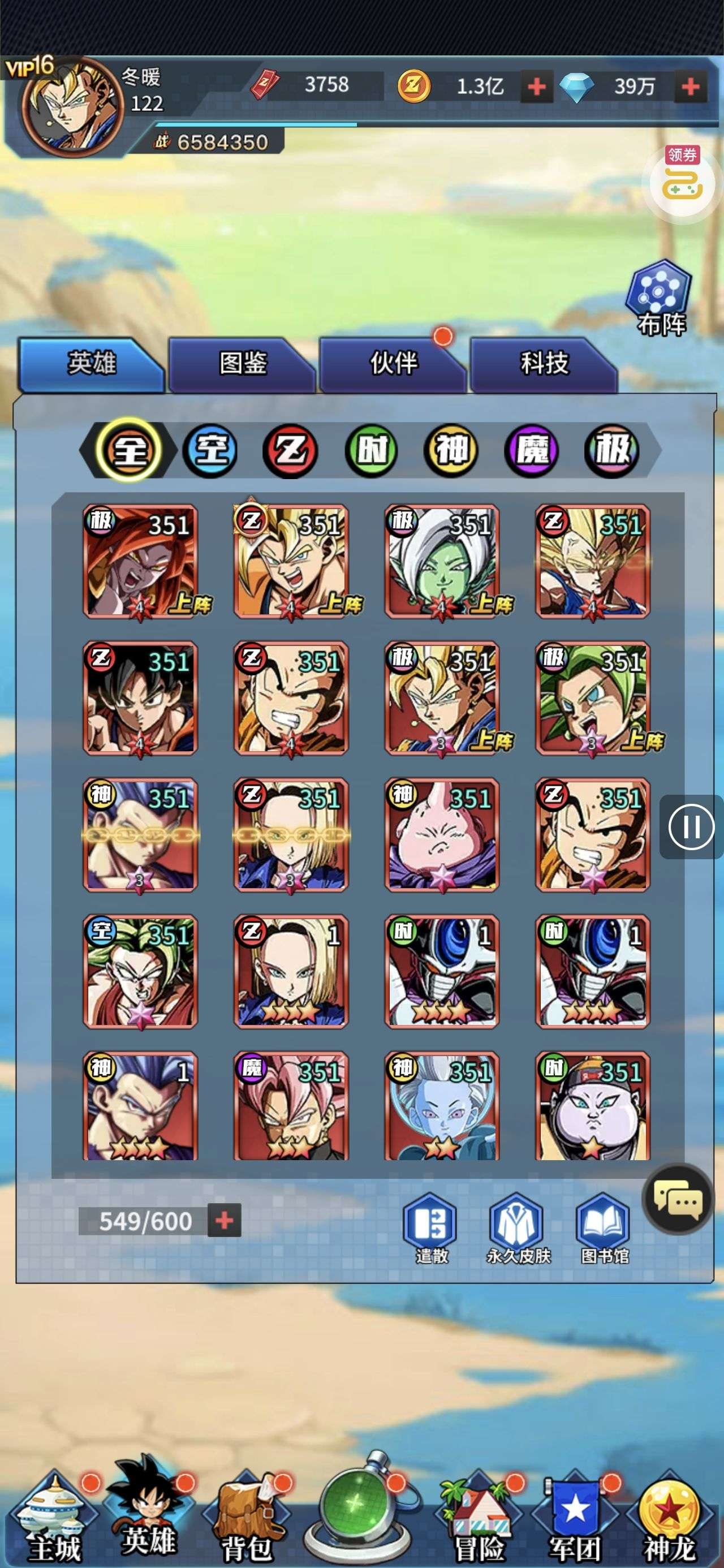Filter heroes by 时 type
The width and height of the screenshot is (724, 1568).
pyautogui.click(x=371, y=451)
